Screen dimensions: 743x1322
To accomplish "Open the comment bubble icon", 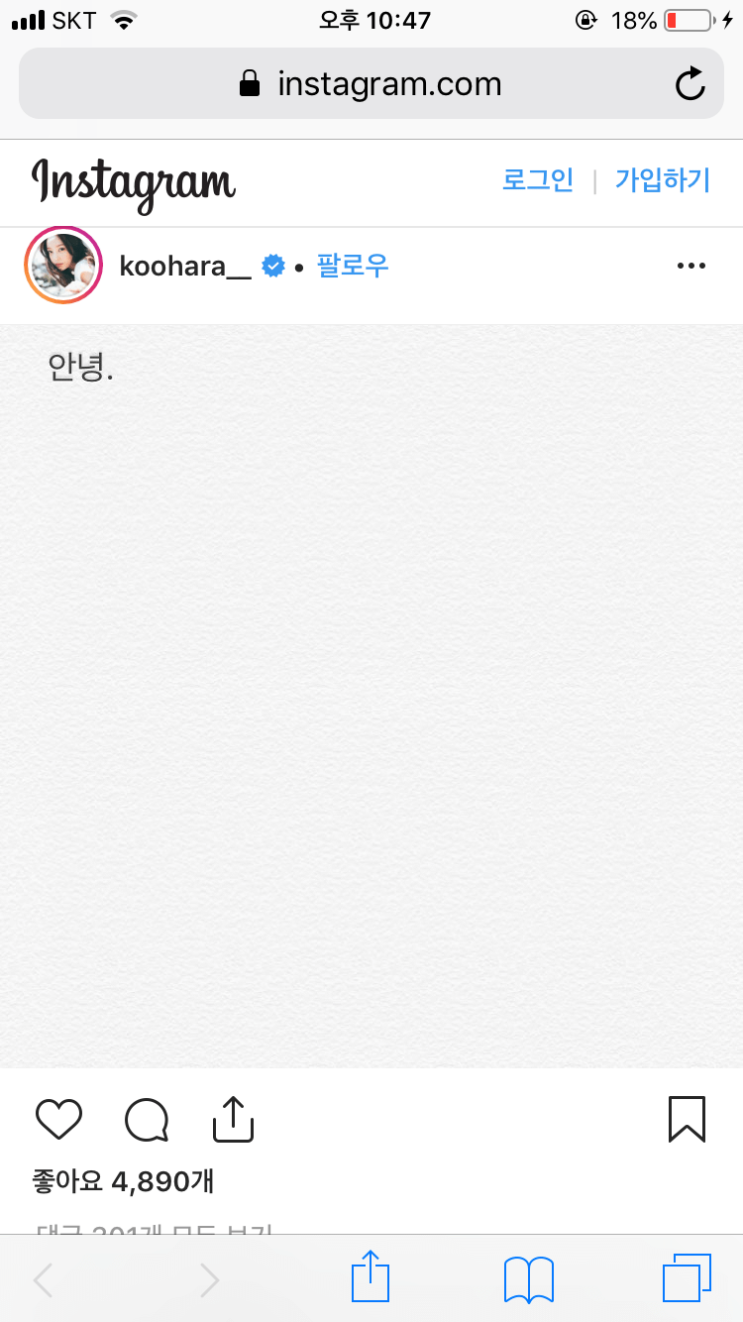I will pos(146,1120).
